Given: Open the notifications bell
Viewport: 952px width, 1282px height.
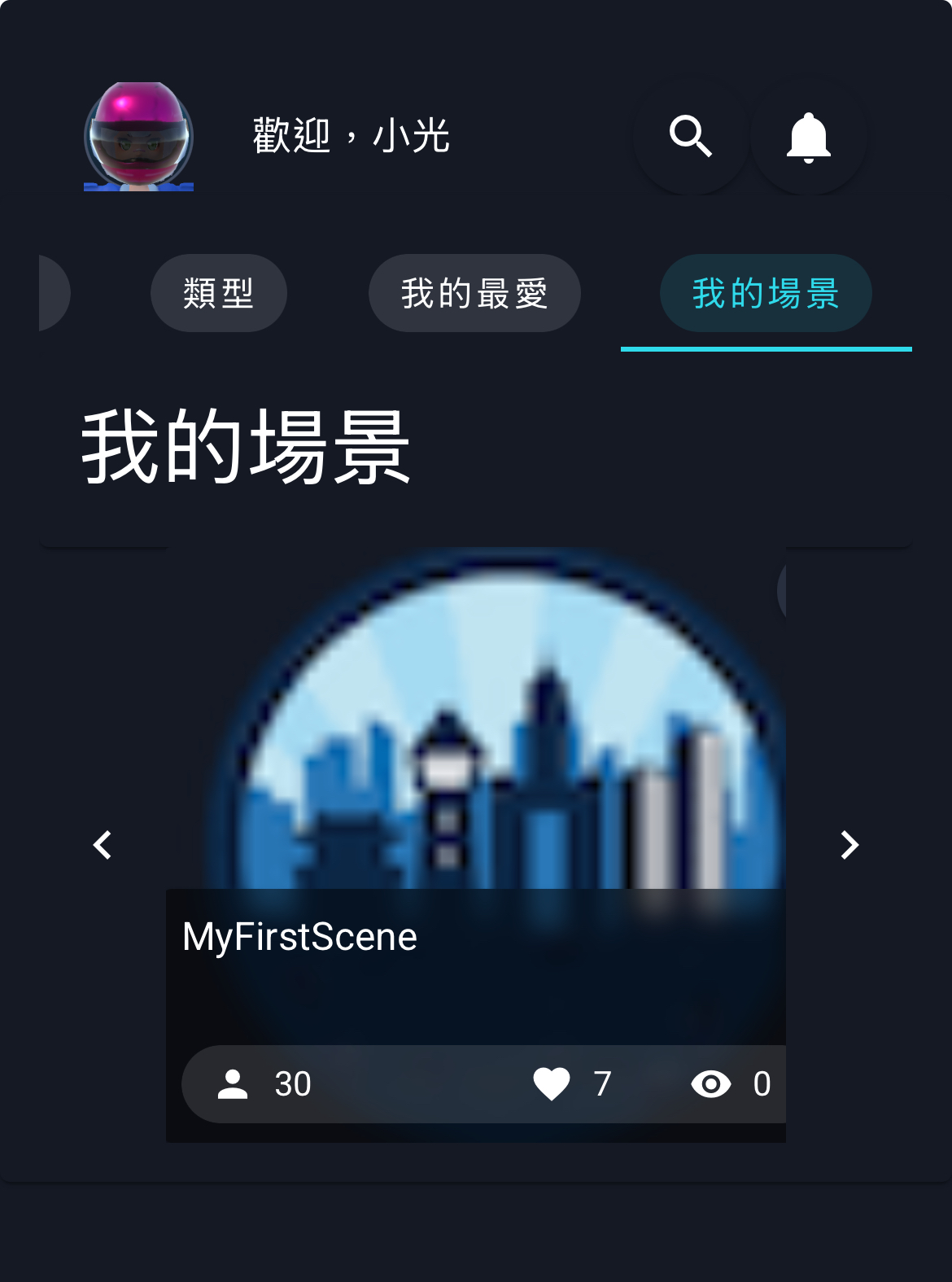Looking at the screenshot, I should click(808, 136).
